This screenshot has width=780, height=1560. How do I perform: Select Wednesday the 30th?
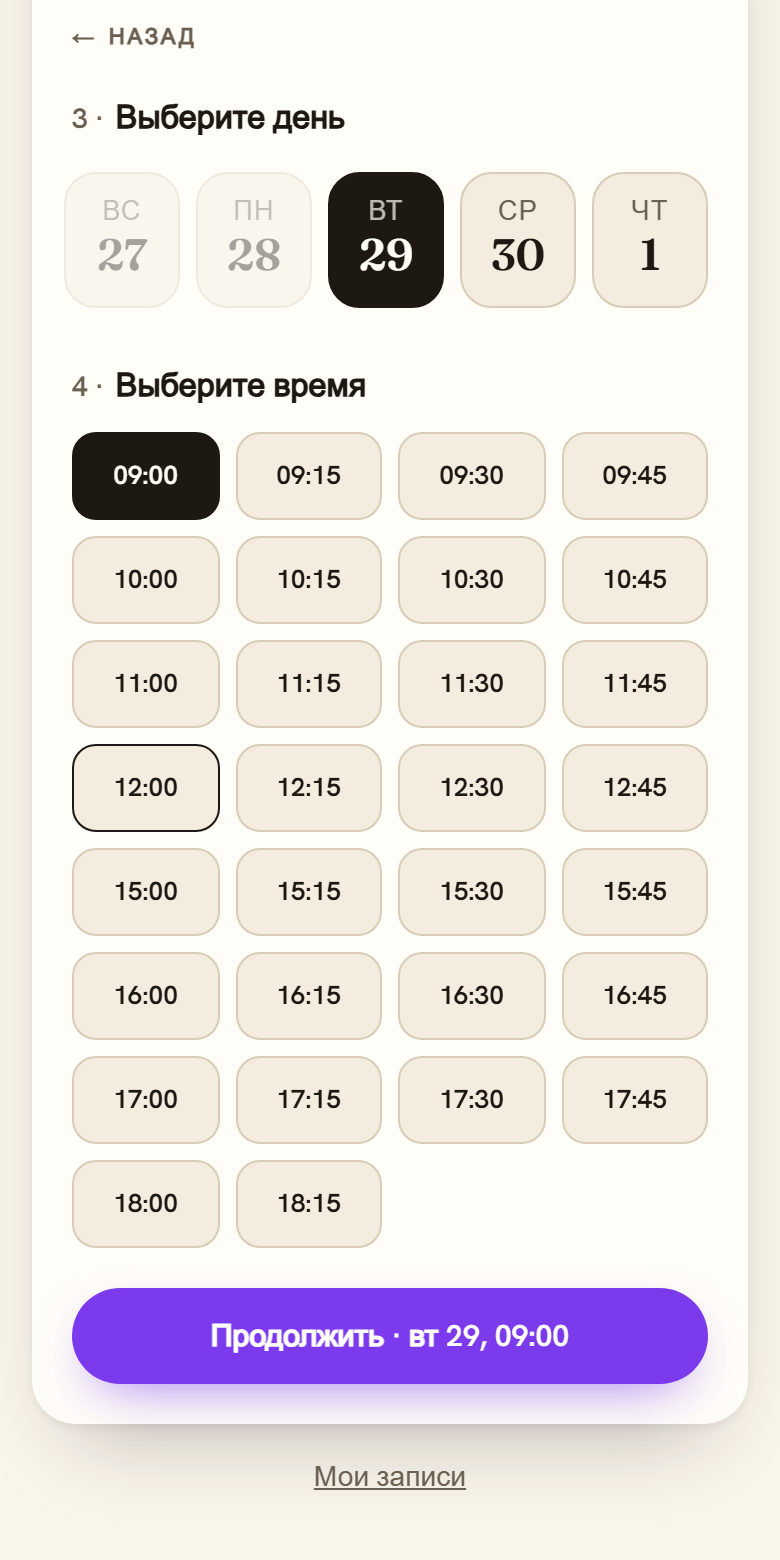coord(518,240)
